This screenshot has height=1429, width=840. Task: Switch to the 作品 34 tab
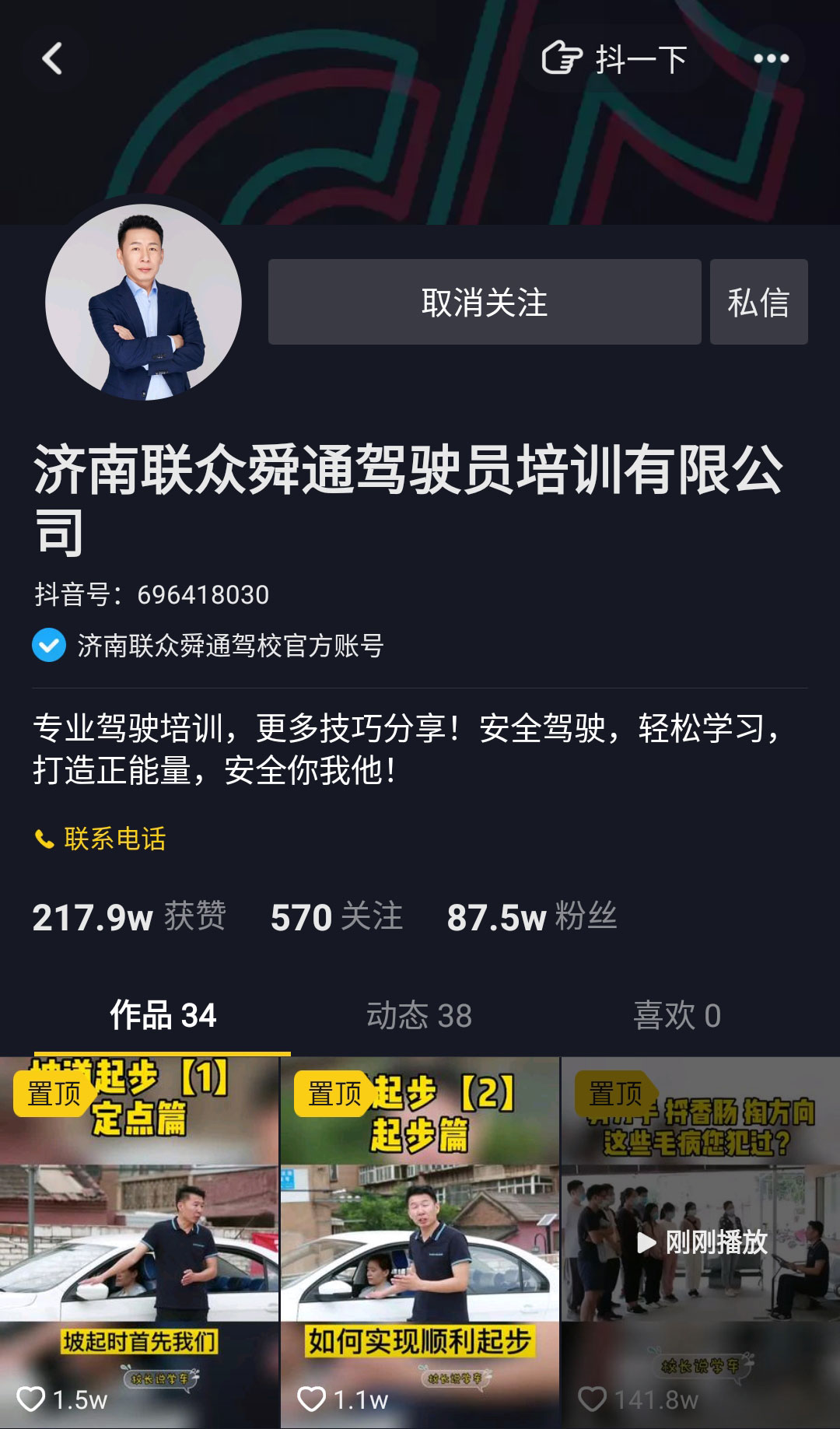click(163, 1015)
